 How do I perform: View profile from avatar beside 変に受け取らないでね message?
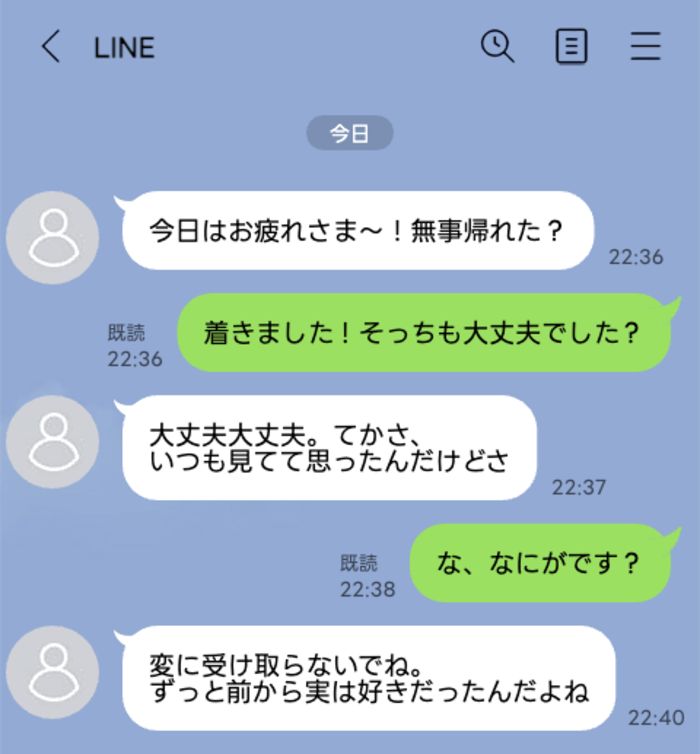[52, 672]
